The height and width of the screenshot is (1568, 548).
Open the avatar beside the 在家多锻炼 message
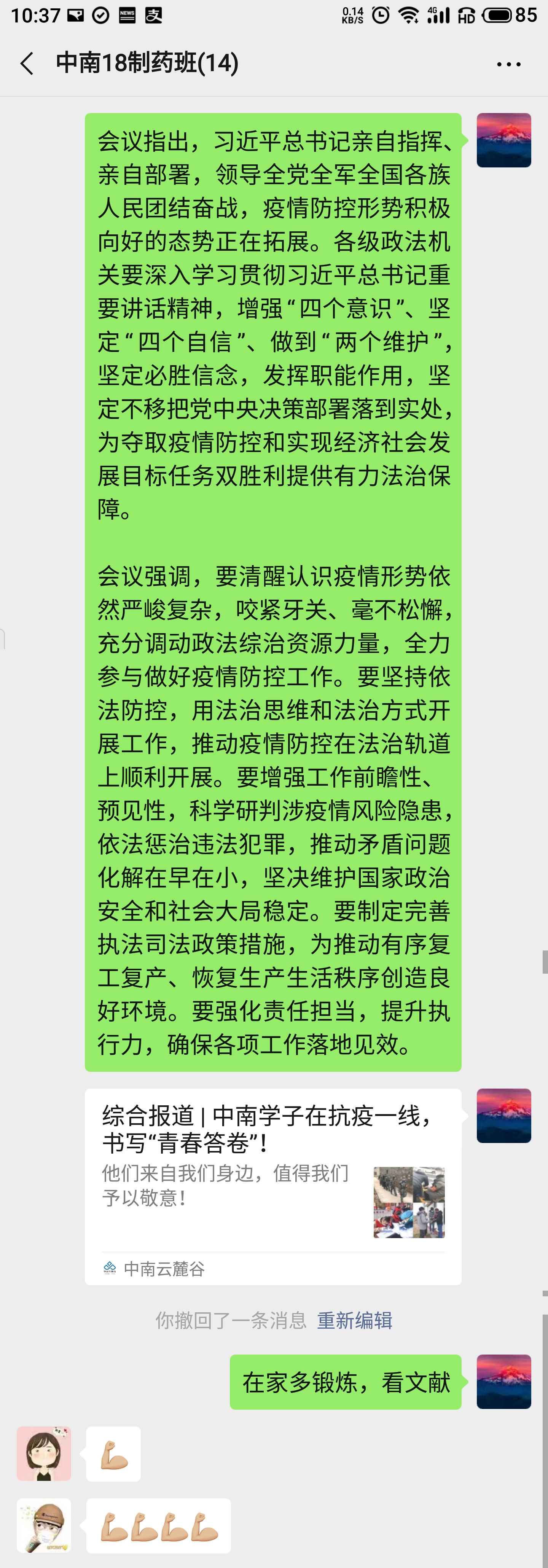pos(503,1381)
